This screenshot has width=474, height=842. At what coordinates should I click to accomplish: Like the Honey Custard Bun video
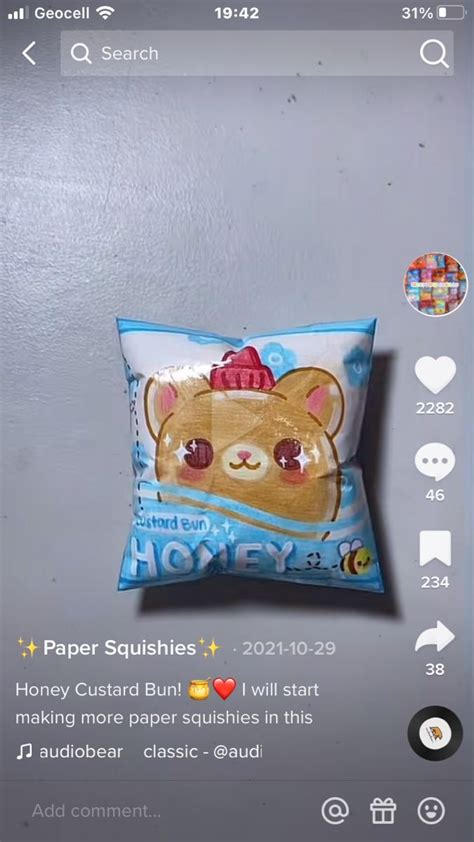coord(435,375)
